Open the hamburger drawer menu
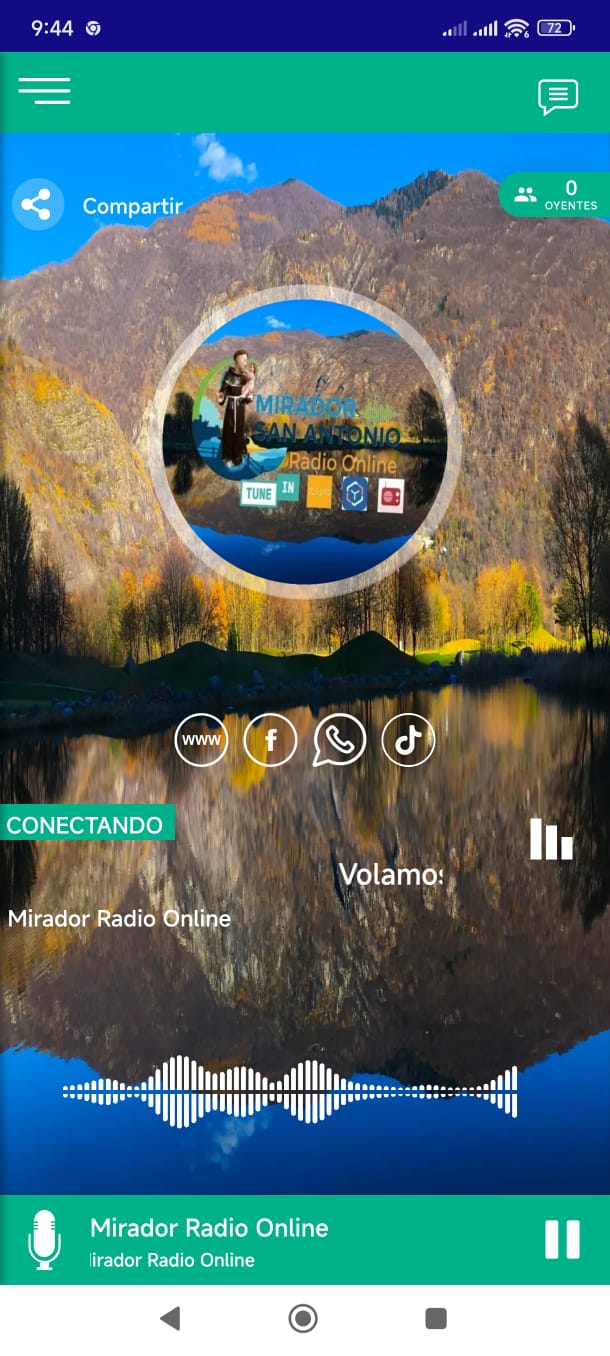The width and height of the screenshot is (610, 1356). coord(44,91)
